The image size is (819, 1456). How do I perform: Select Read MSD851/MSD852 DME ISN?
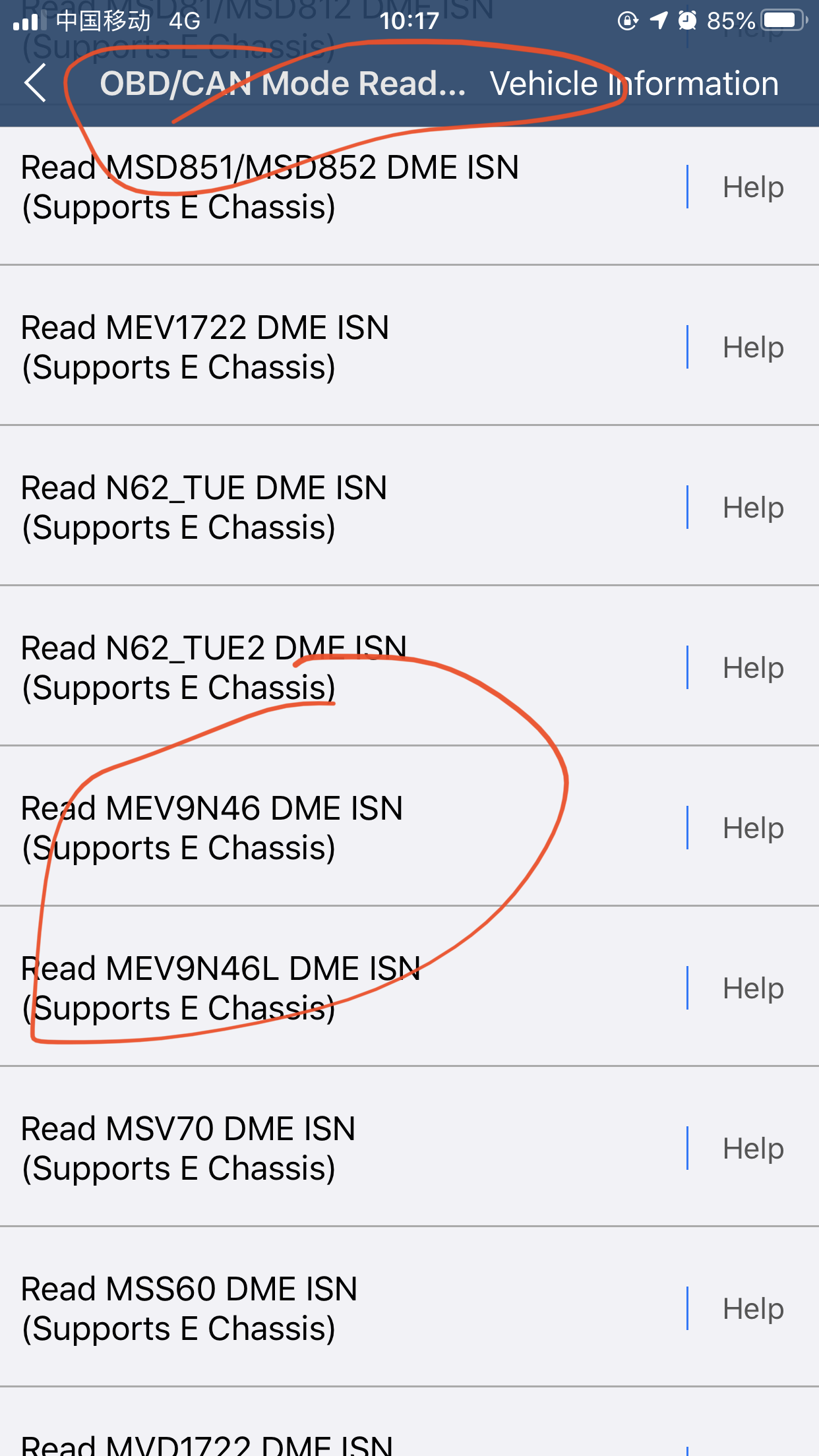pyautogui.click(x=343, y=187)
